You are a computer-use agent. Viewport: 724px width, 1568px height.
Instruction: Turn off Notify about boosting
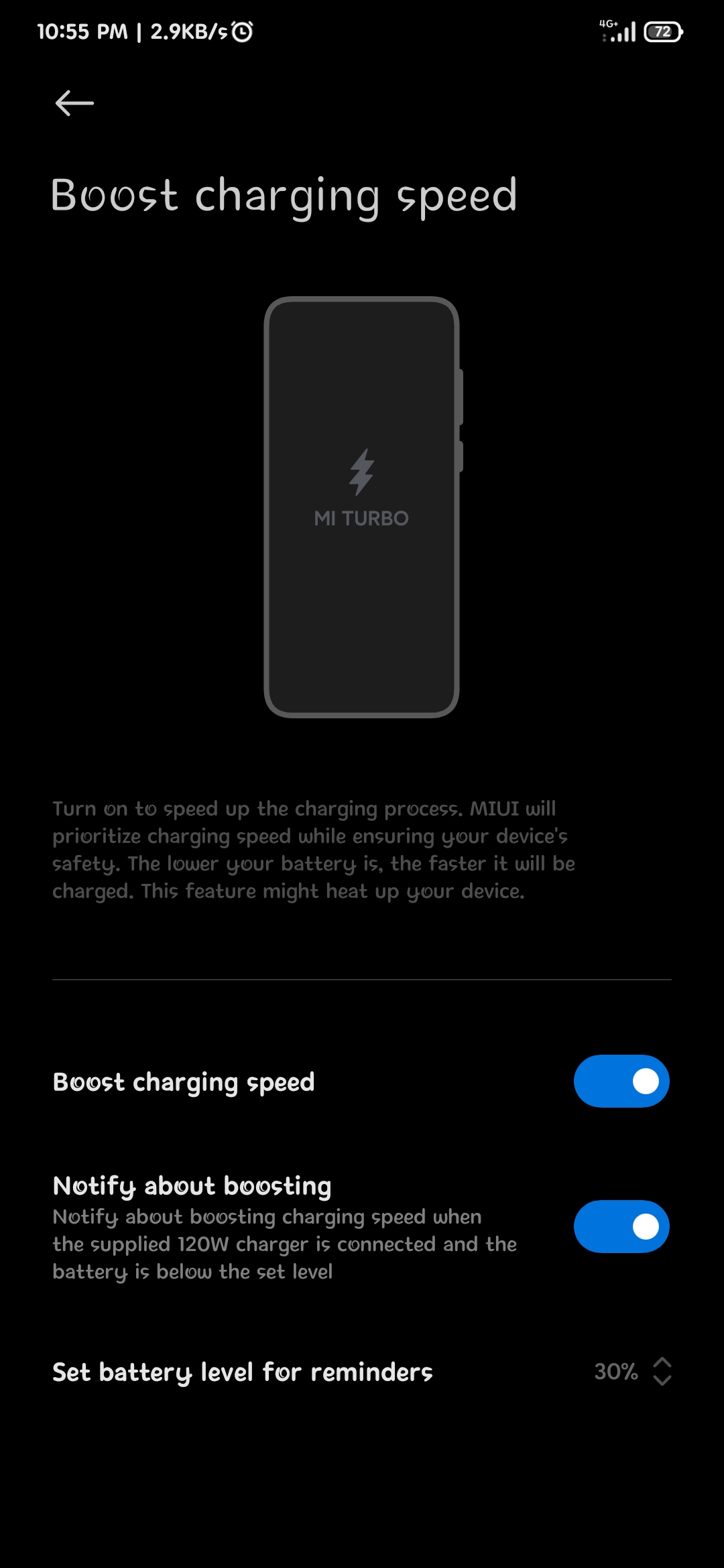(621, 1226)
